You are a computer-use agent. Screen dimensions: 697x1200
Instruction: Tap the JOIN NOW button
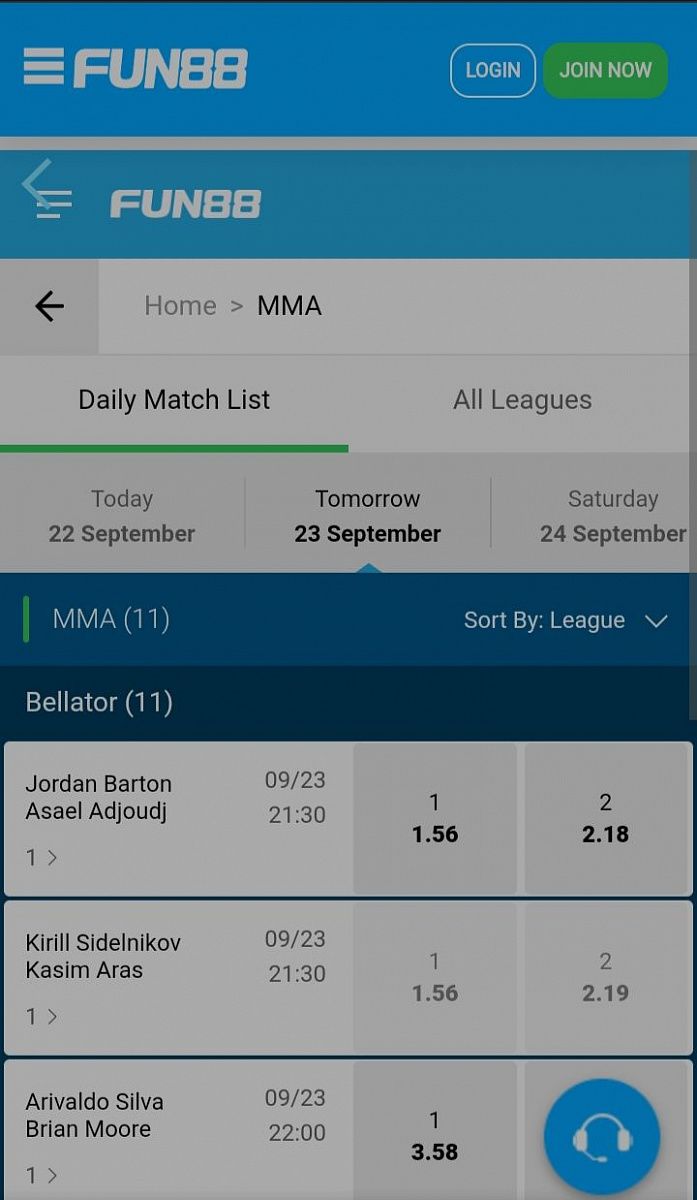pos(605,70)
